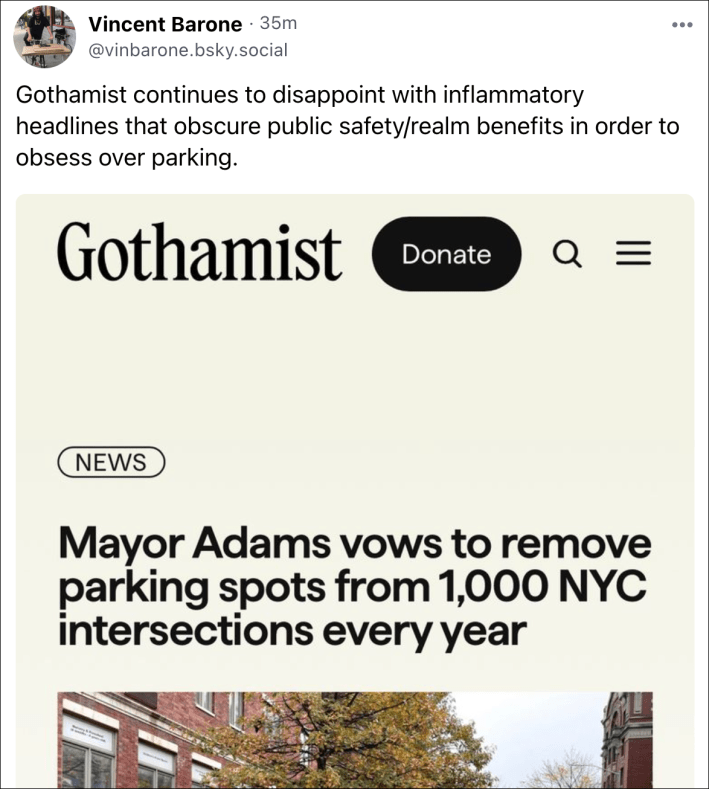This screenshot has height=789, width=709.
Task: Open Vincent Barone's profile picture
Action: pyautogui.click(x=44, y=37)
